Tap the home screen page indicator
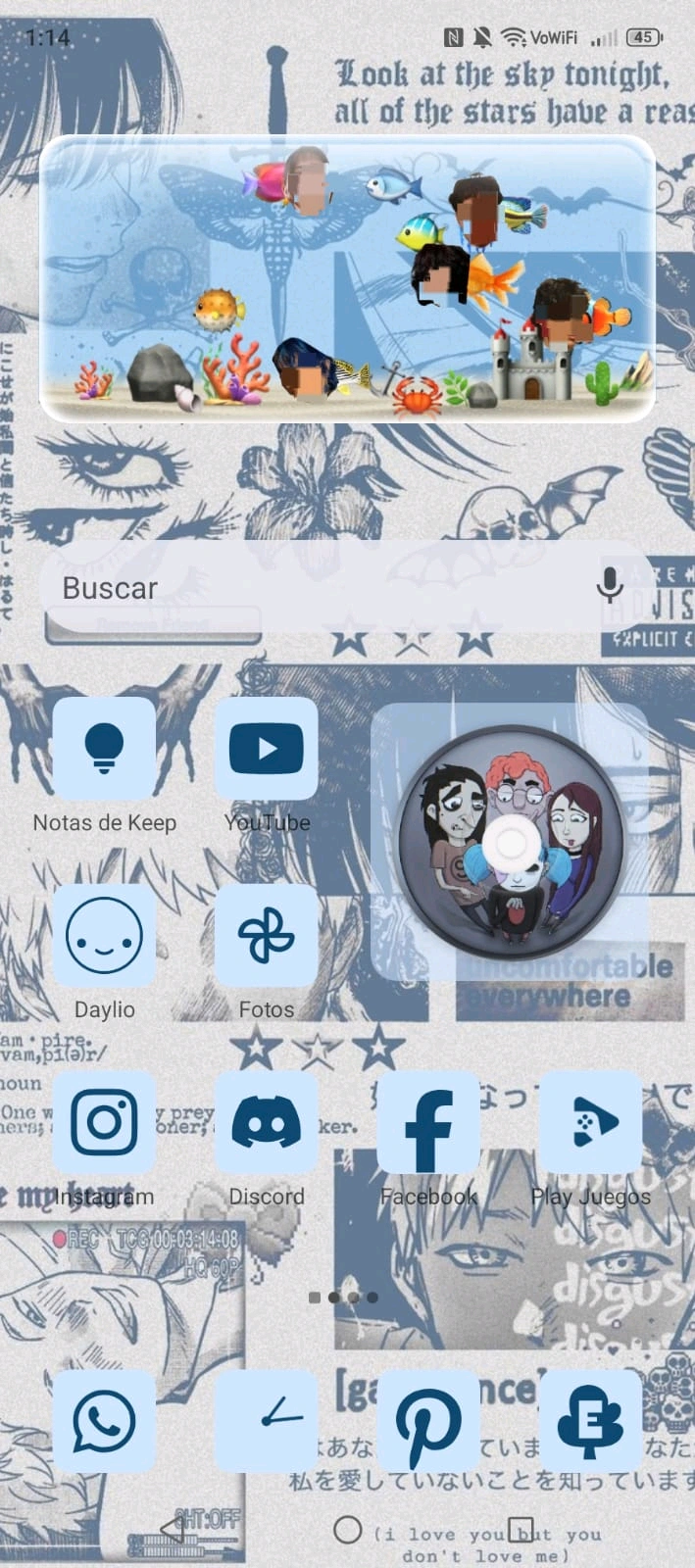This screenshot has width=695, height=1568. click(x=343, y=1297)
